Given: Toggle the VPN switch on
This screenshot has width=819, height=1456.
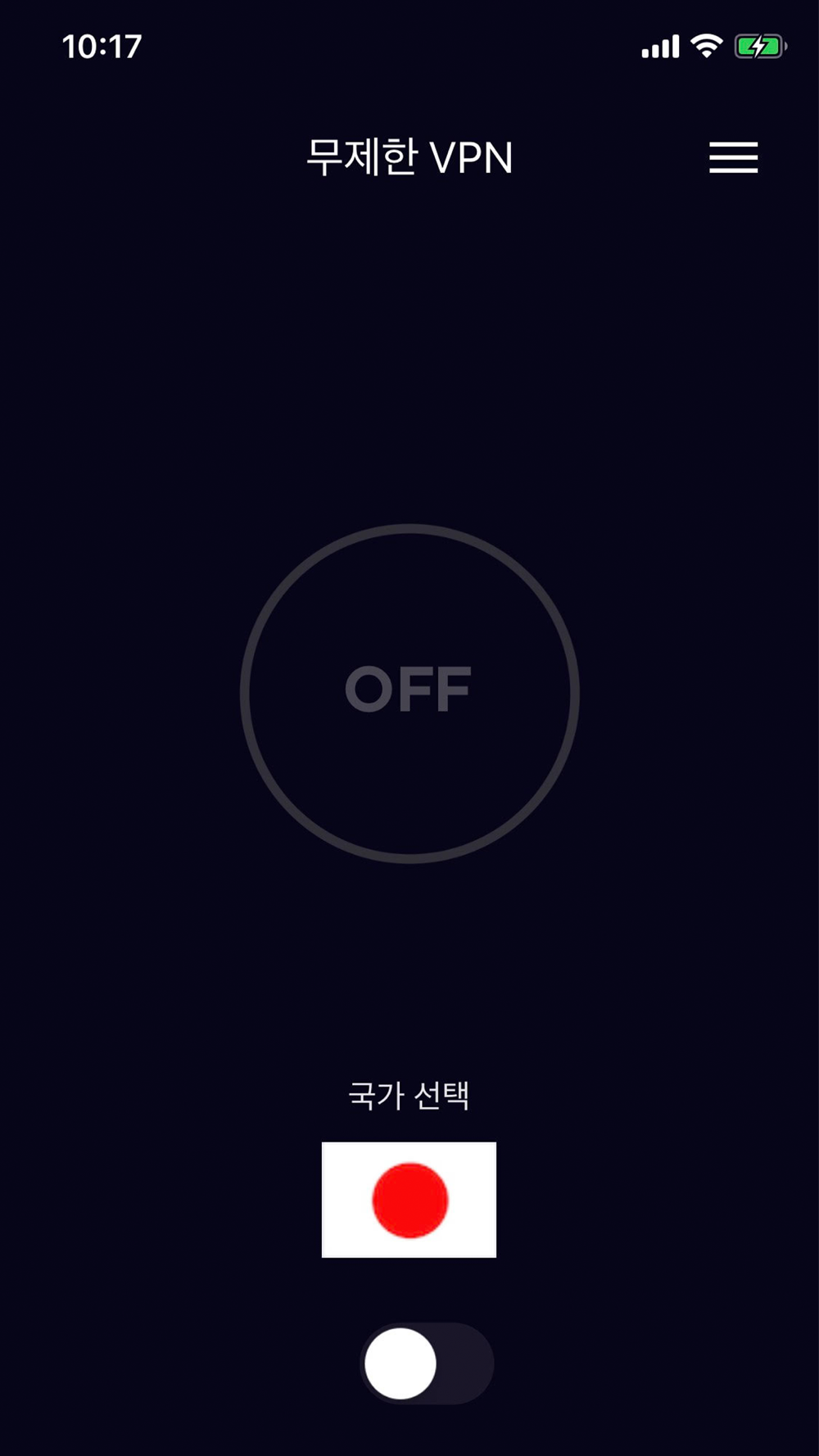Looking at the screenshot, I should pos(427,1363).
